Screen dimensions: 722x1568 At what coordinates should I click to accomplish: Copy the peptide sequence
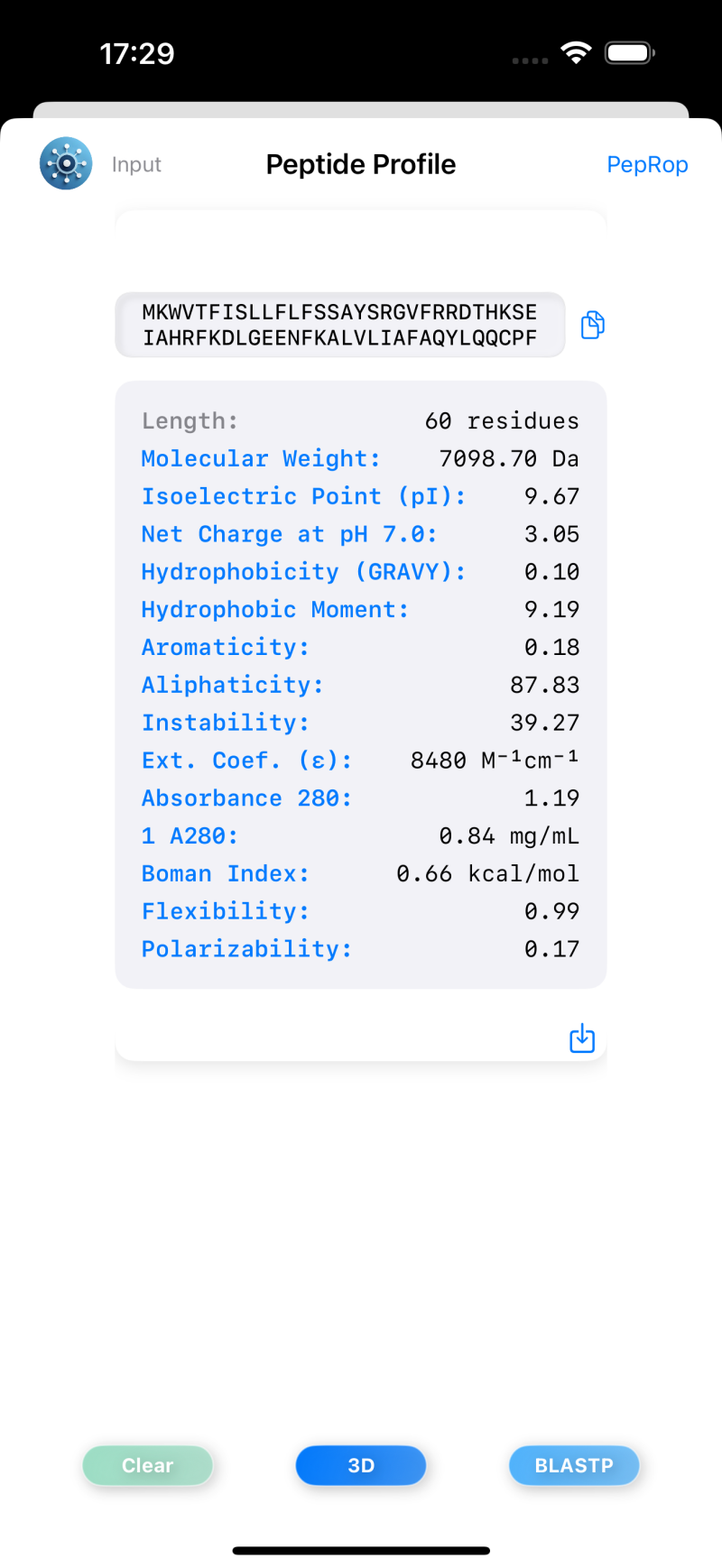click(592, 325)
